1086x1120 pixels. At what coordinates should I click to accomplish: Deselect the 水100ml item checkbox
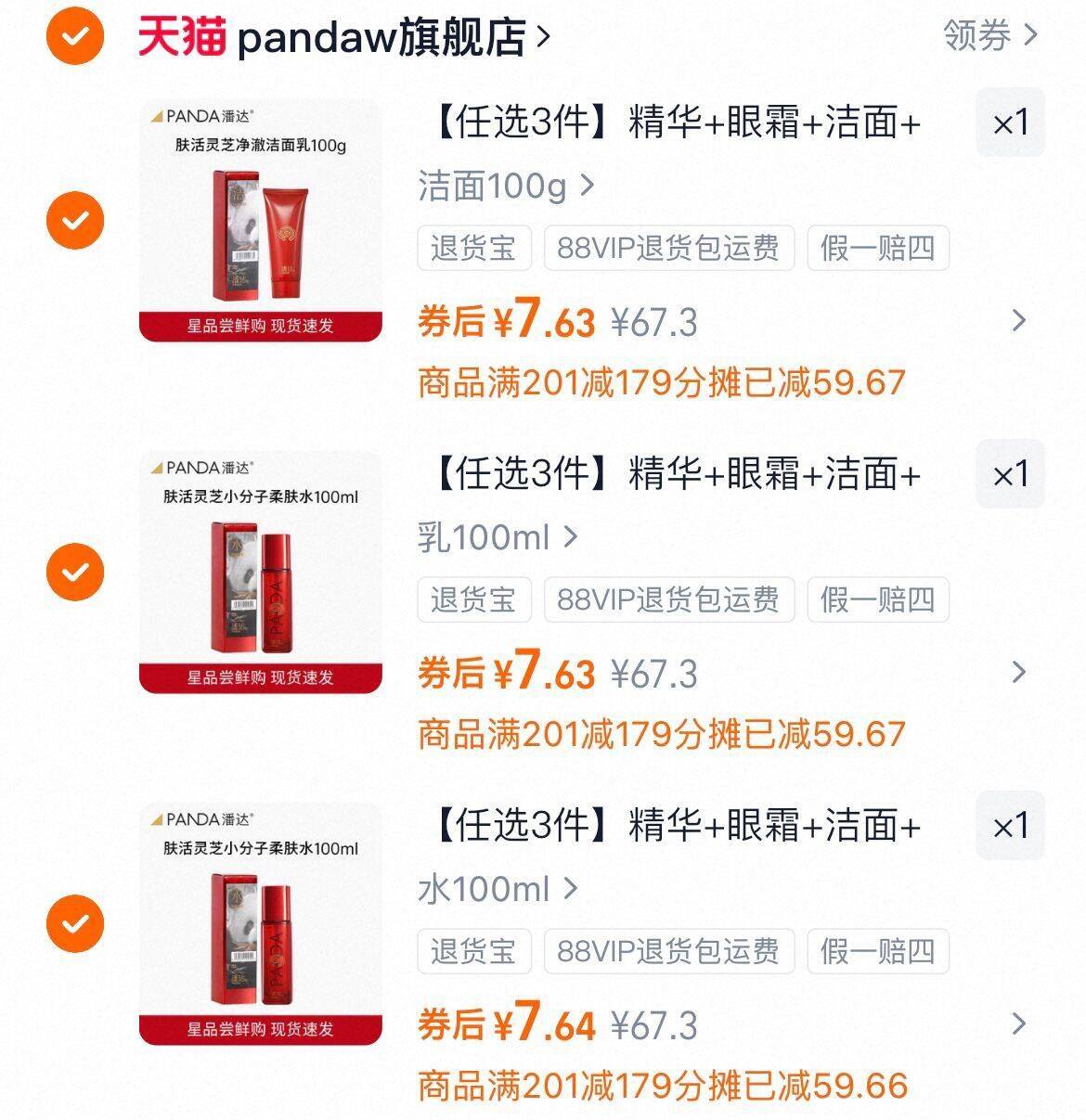click(x=75, y=924)
